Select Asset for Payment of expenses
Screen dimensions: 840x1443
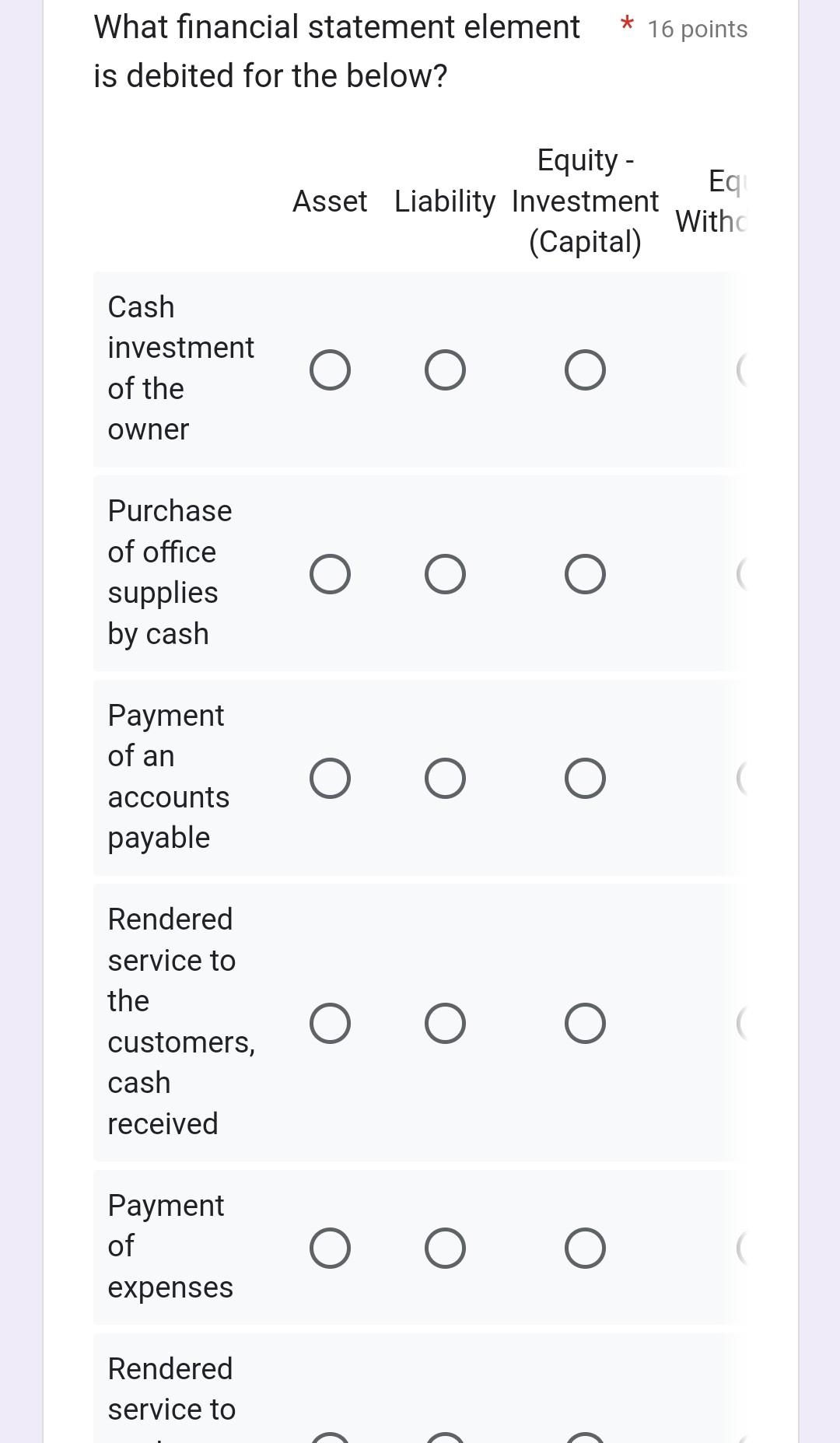331,1249
